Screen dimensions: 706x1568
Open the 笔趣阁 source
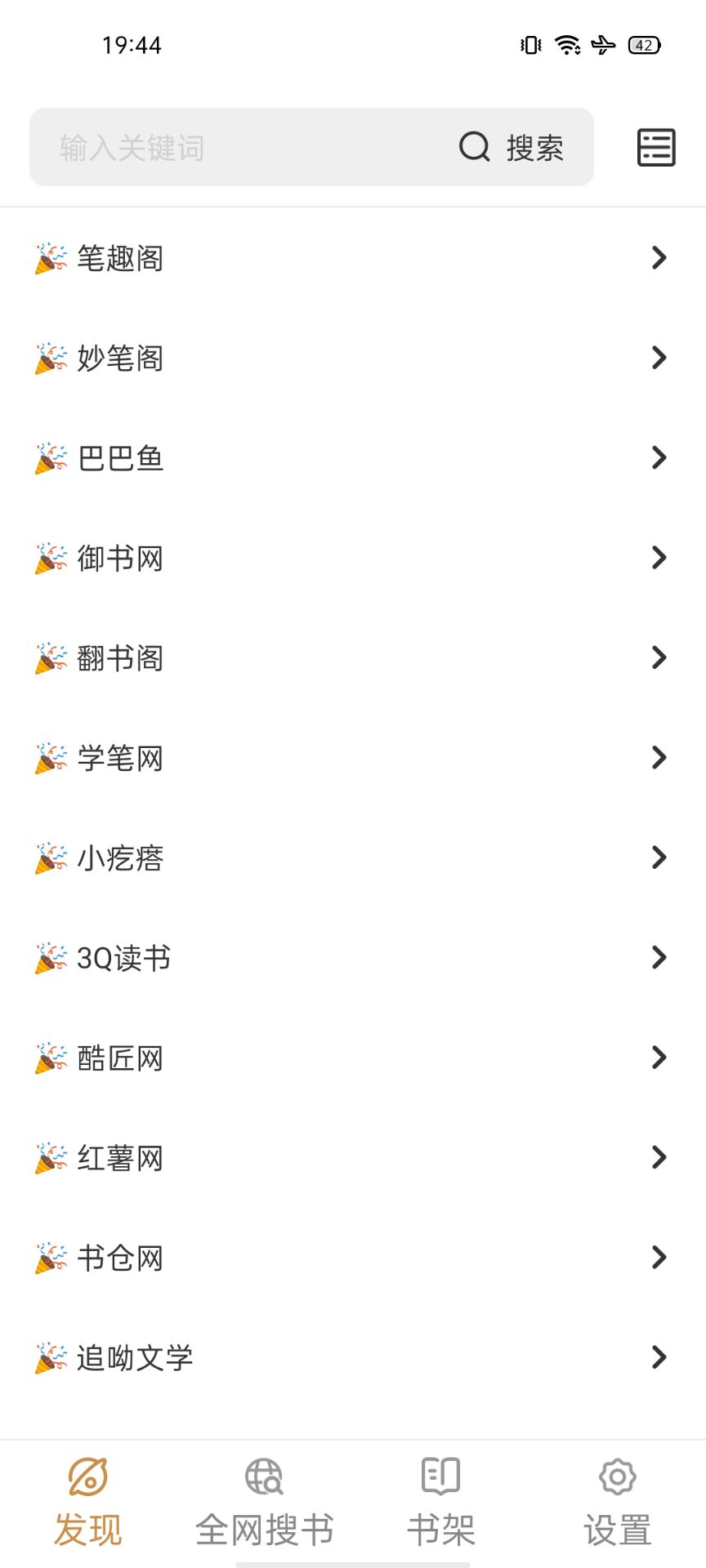click(351, 258)
